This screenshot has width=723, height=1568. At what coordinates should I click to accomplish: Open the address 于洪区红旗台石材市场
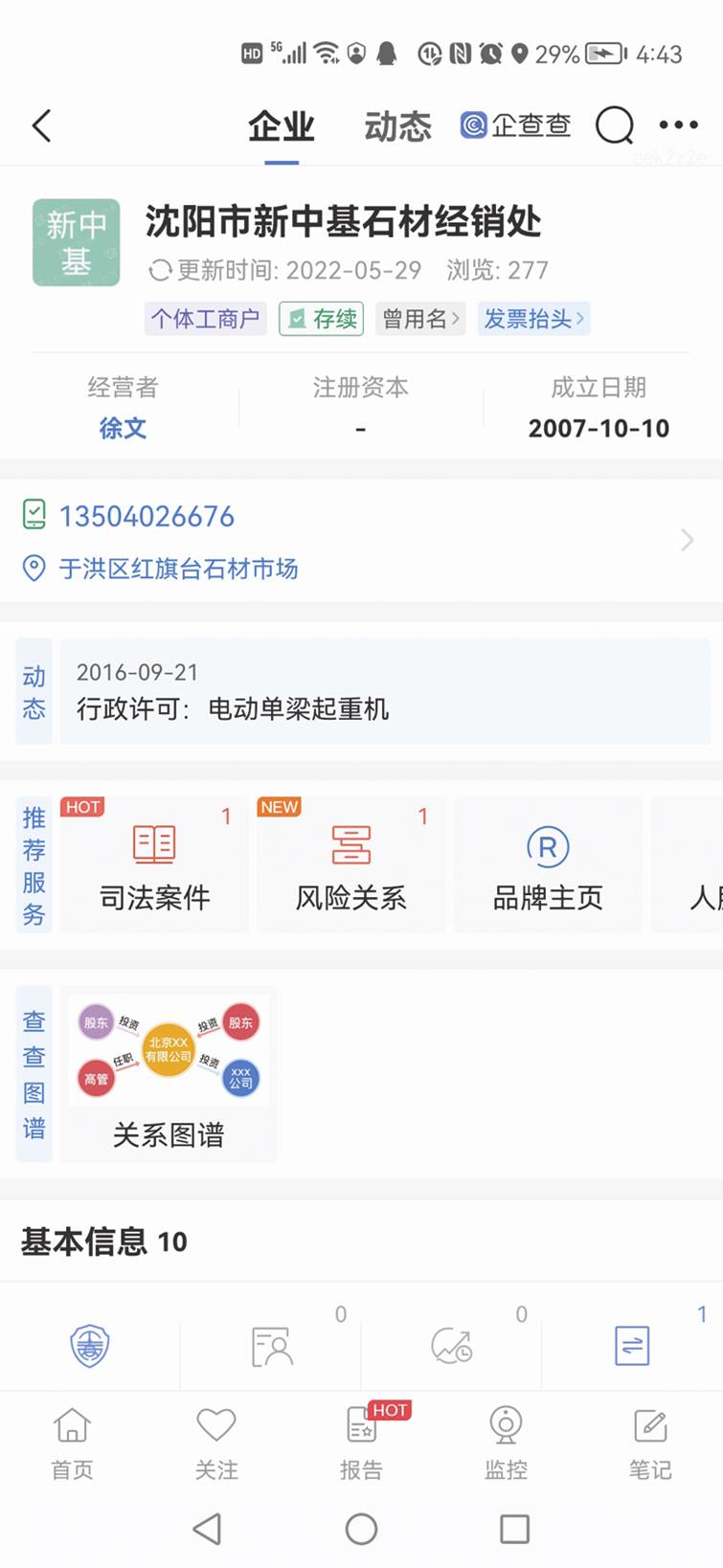pos(178,569)
